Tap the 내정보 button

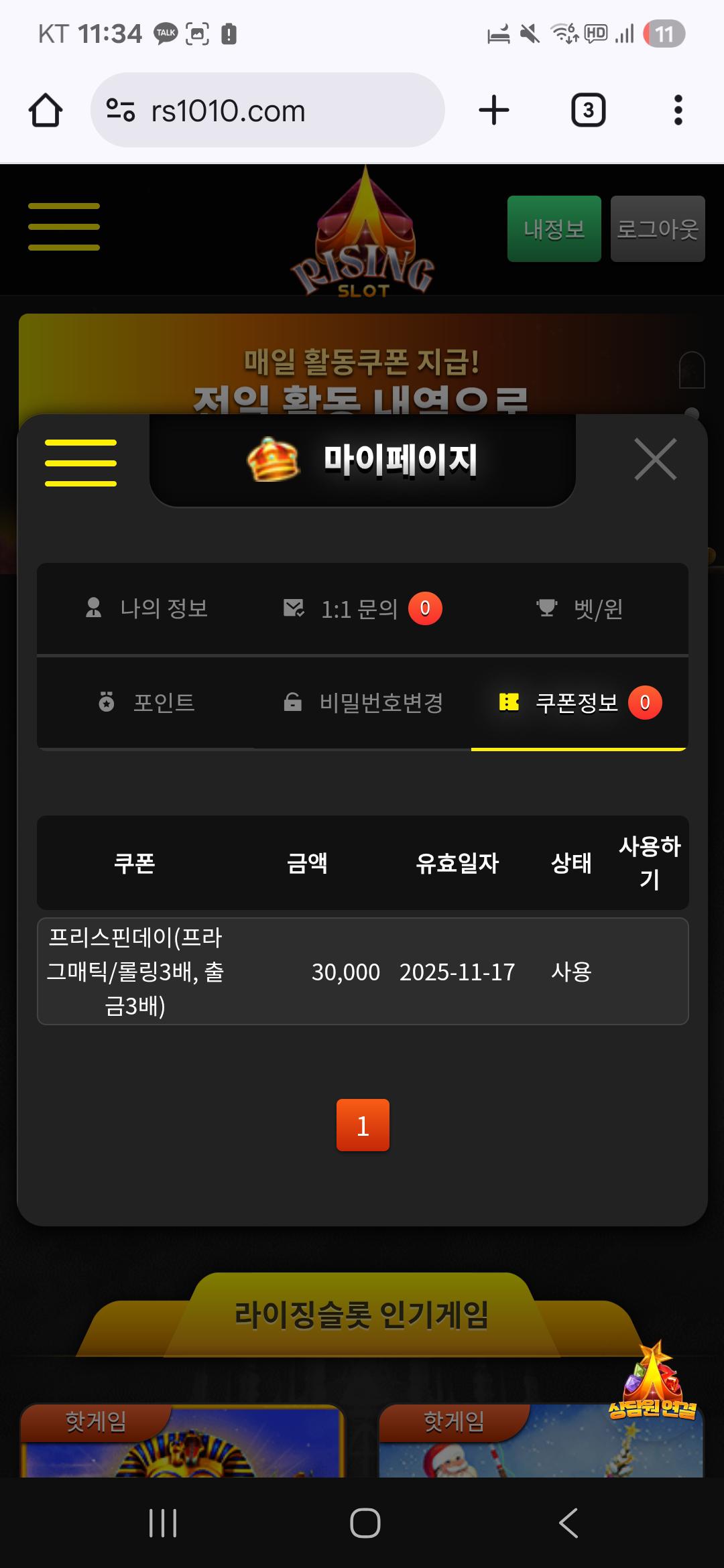[554, 228]
